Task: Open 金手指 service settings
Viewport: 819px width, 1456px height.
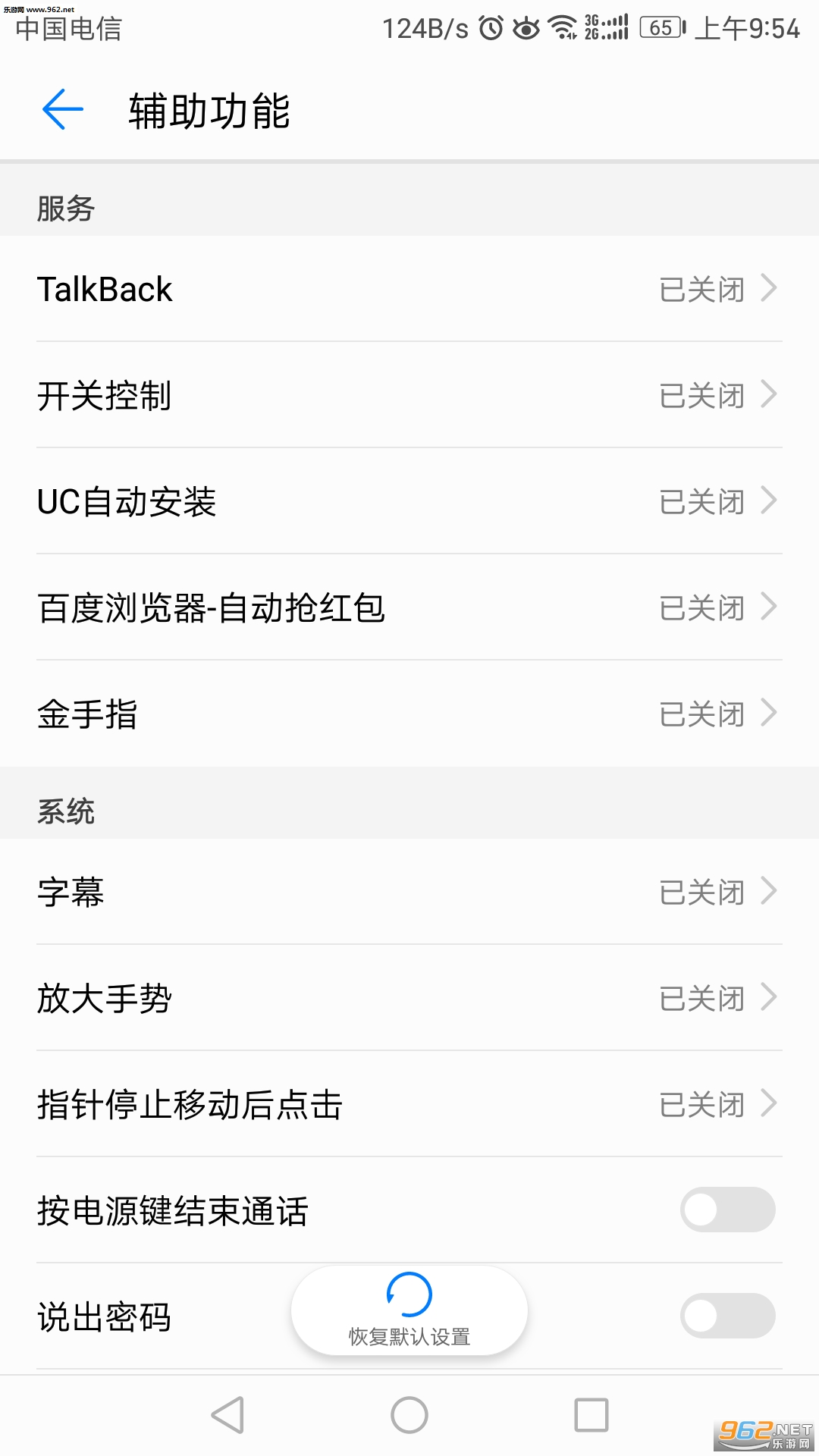Action: coord(409,714)
